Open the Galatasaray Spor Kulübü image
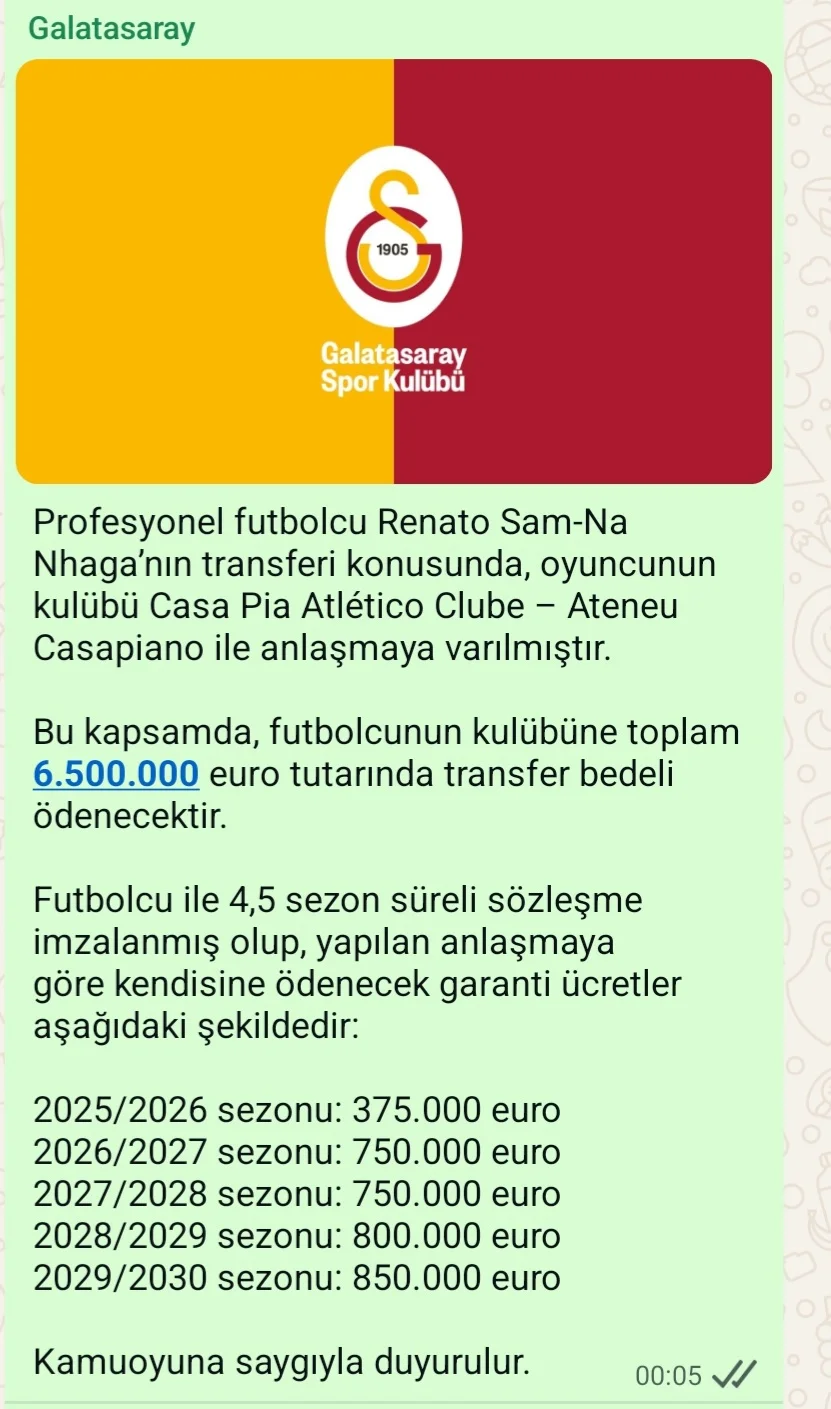The image size is (831, 1409). pyautogui.click(x=394, y=270)
